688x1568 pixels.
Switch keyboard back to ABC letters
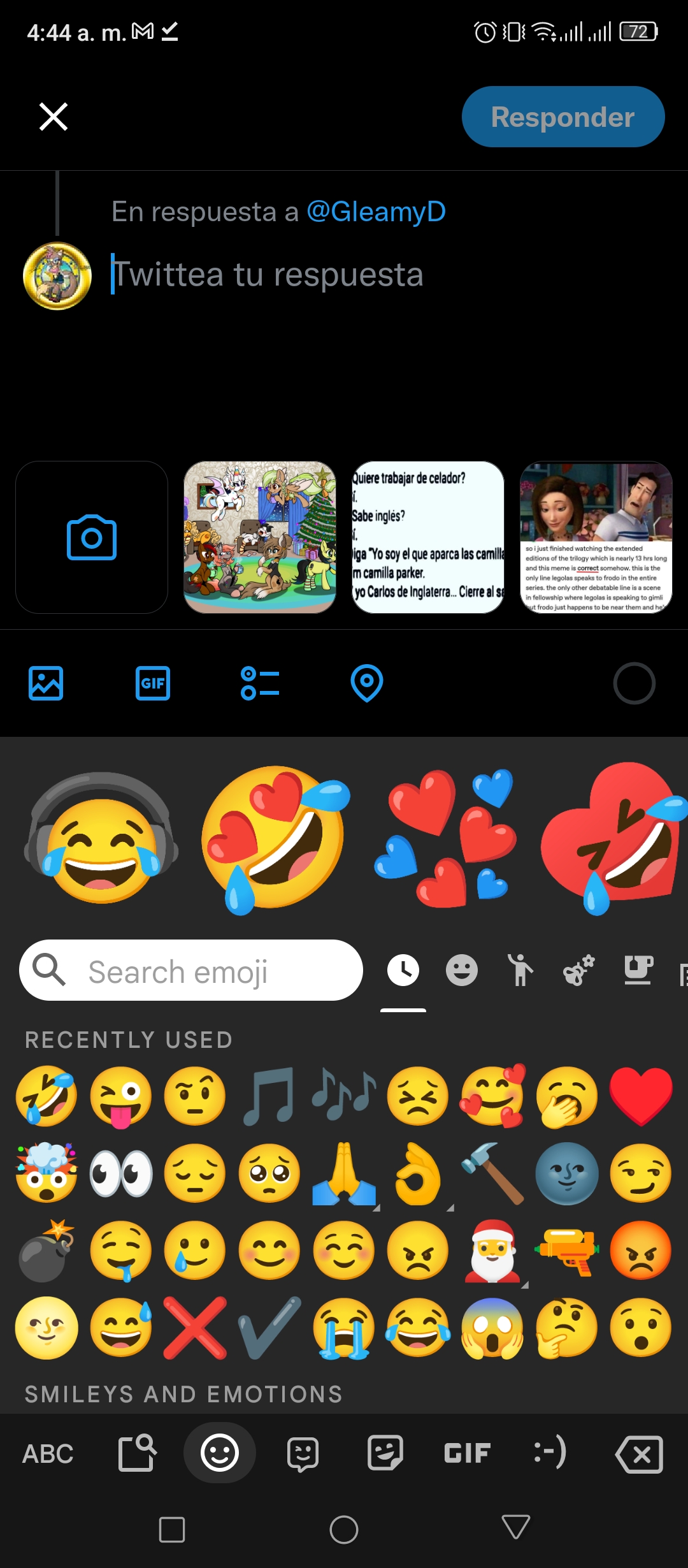[48, 1454]
